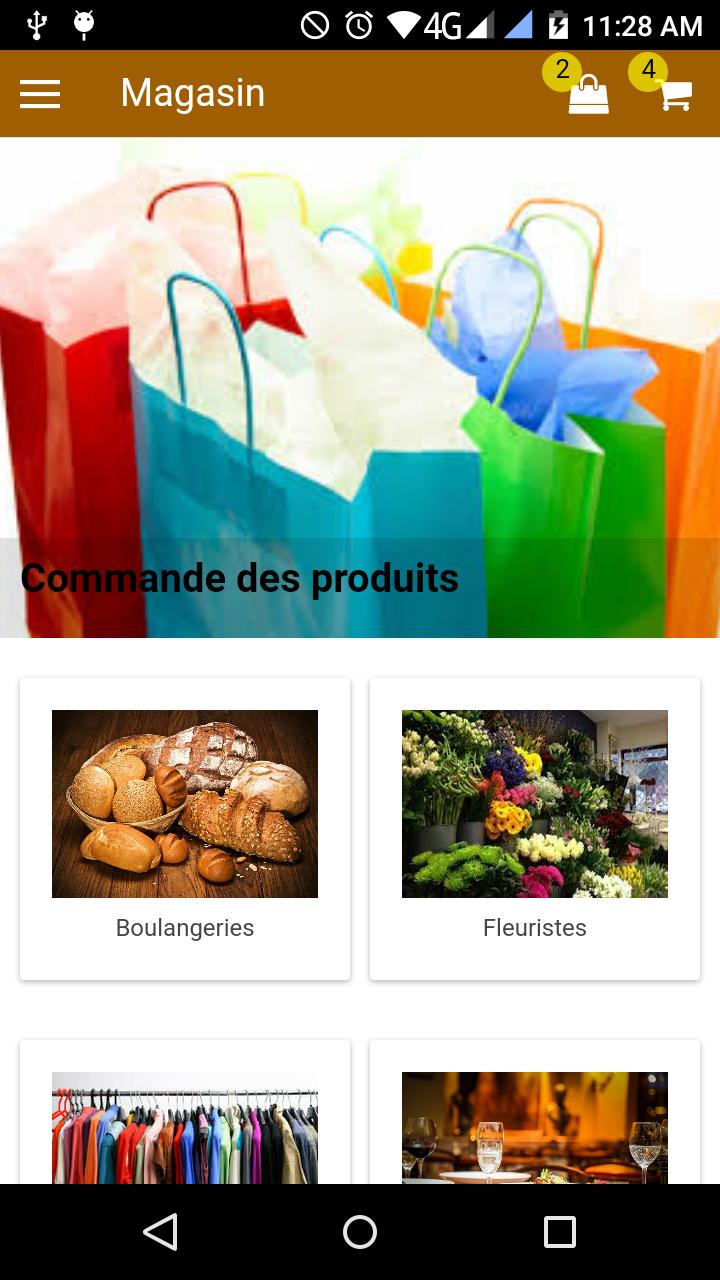Open the Boulangeries category

click(185, 828)
